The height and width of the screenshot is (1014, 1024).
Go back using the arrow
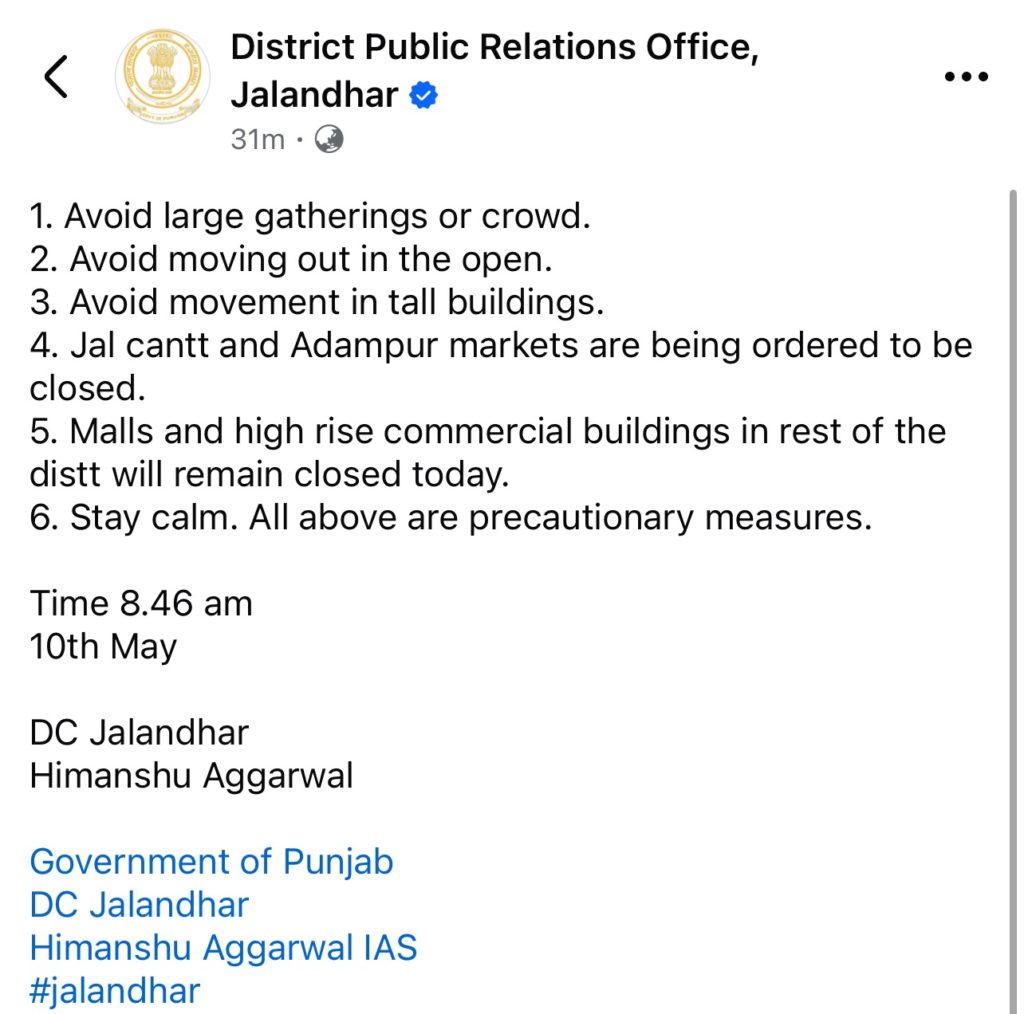(57, 77)
